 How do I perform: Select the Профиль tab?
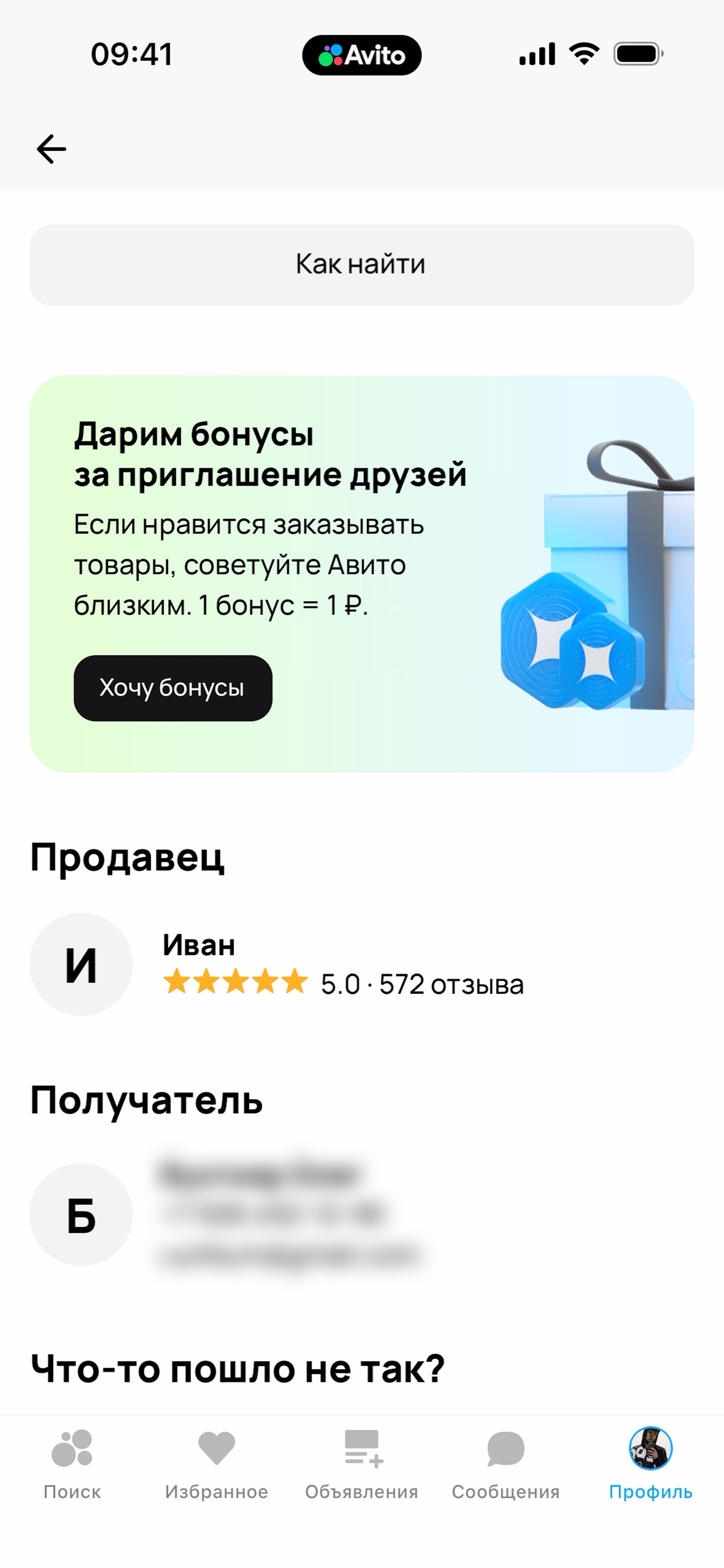[x=650, y=1463]
